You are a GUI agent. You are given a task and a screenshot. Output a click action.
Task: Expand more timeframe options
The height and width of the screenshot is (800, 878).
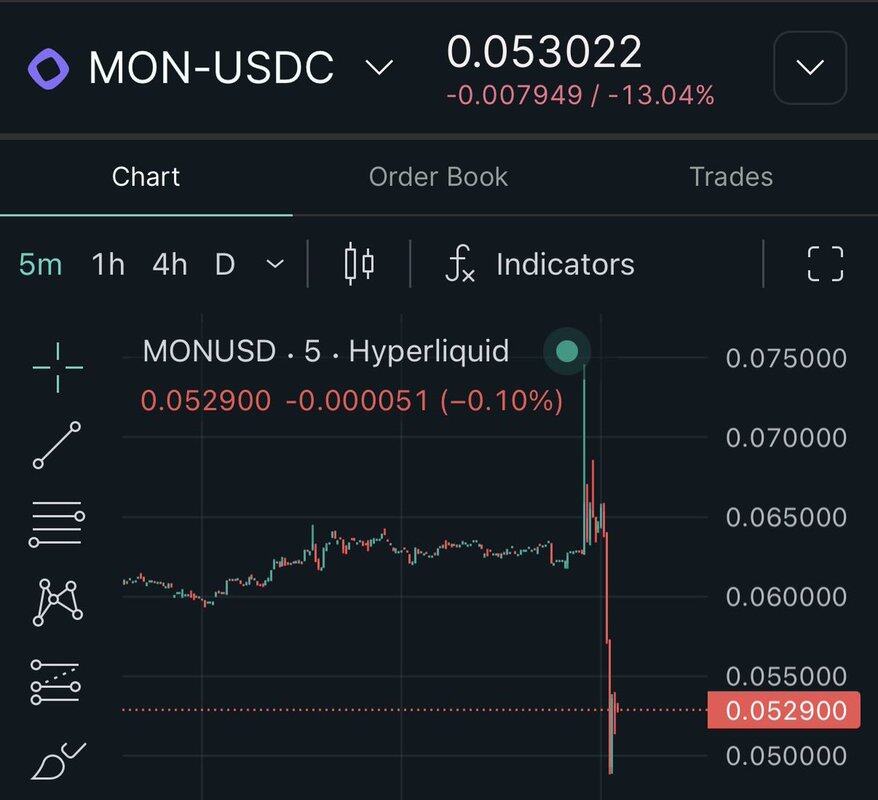(x=275, y=265)
